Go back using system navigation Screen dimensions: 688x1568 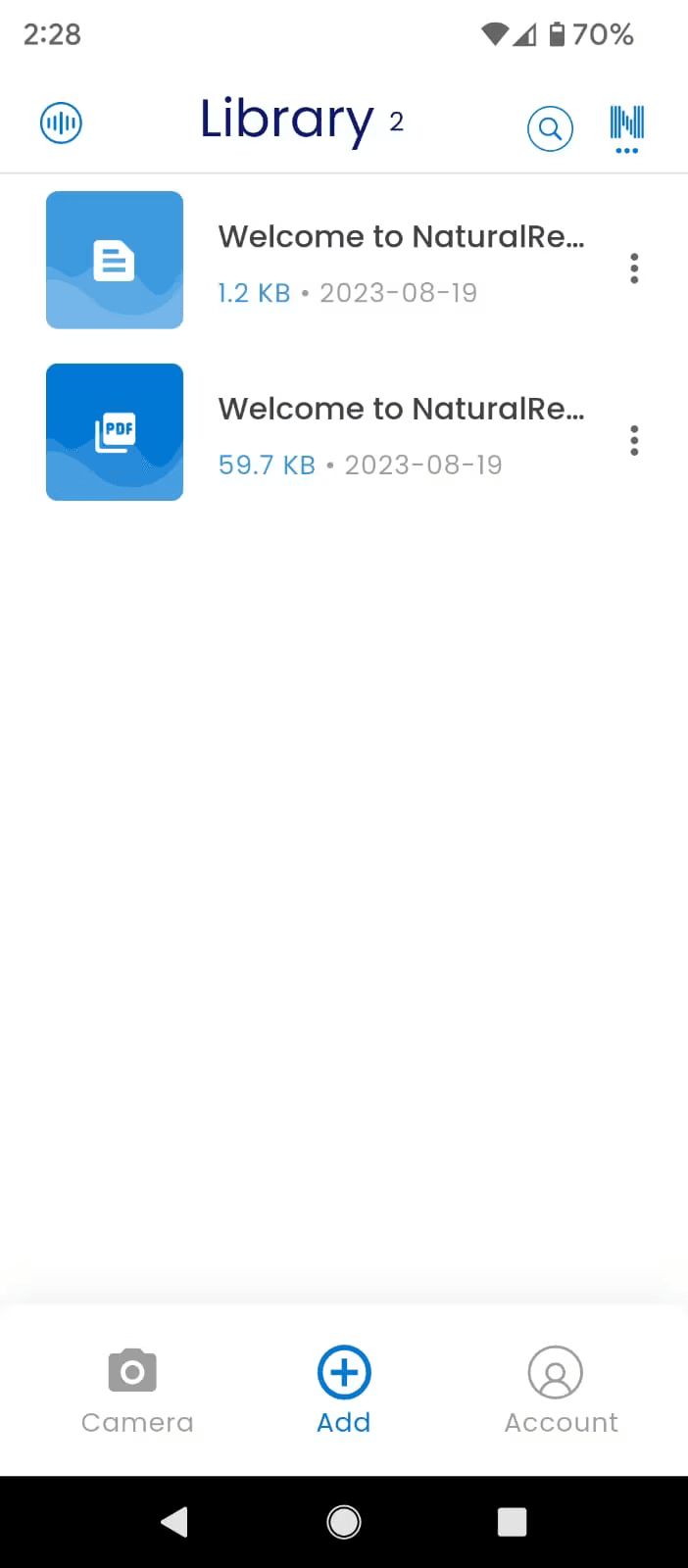(174, 1522)
